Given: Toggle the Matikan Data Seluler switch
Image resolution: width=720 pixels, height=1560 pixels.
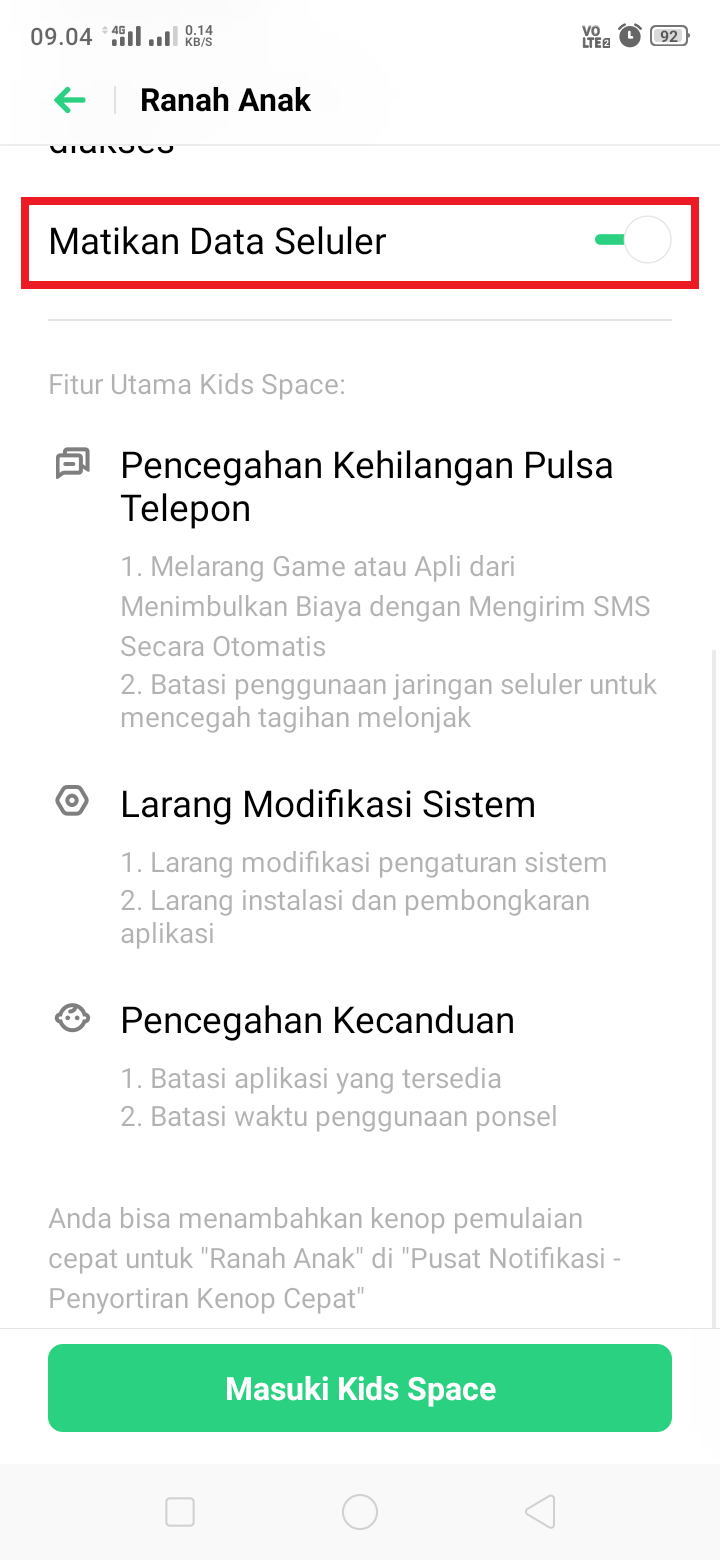Looking at the screenshot, I should pyautogui.click(x=632, y=241).
